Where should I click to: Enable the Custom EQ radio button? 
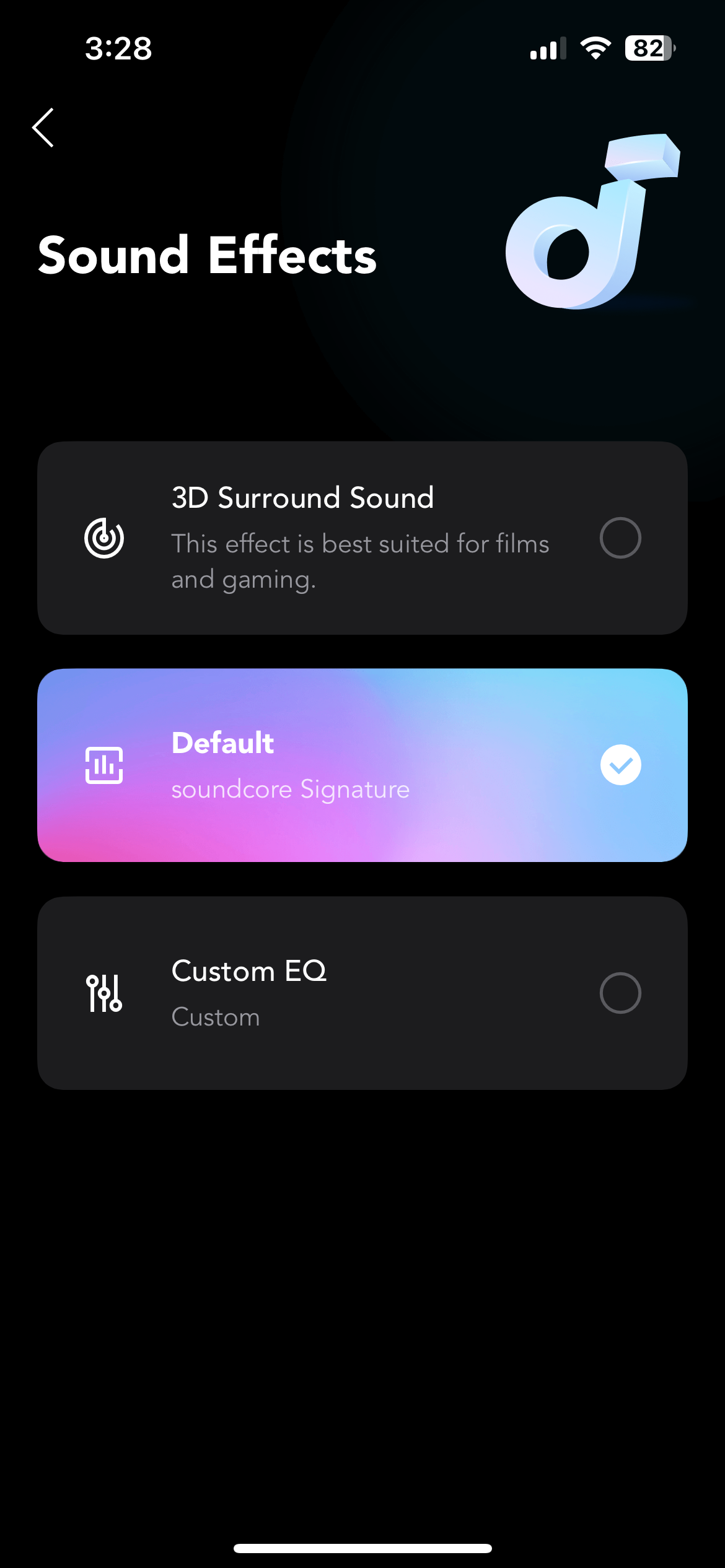coord(620,991)
